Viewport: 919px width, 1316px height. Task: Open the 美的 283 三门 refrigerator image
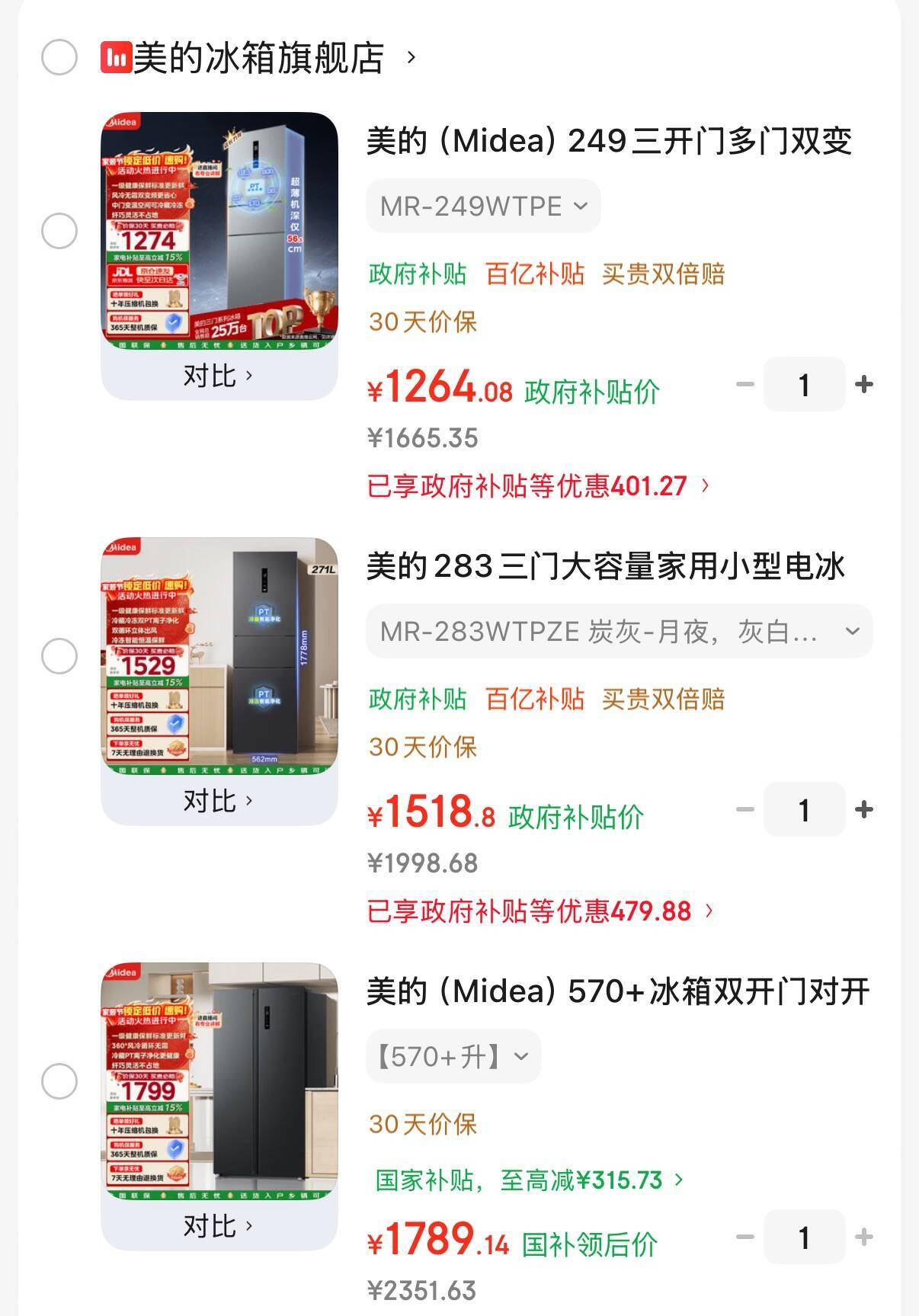219,656
